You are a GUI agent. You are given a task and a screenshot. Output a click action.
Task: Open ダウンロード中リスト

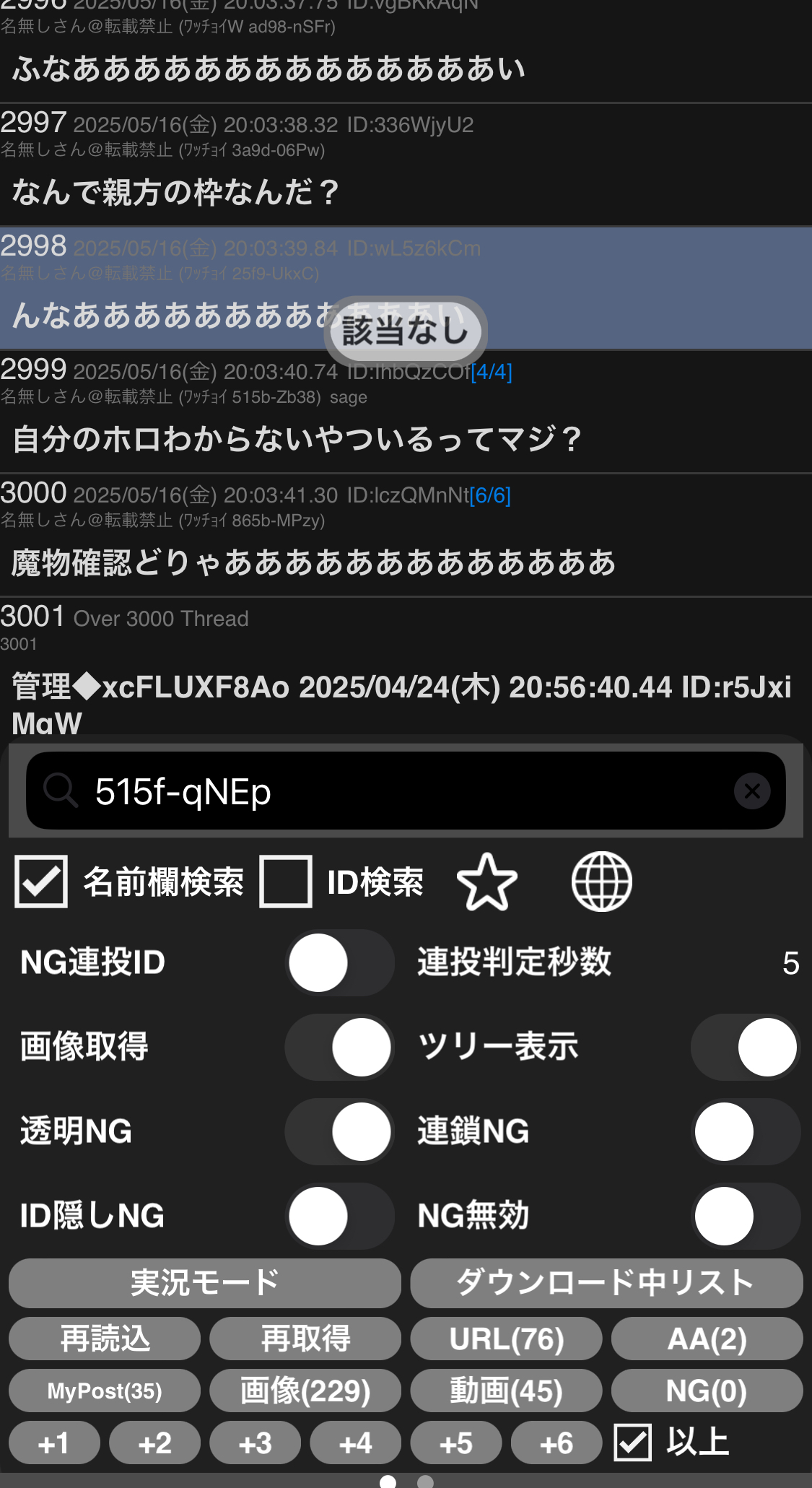pyautogui.click(x=606, y=1283)
